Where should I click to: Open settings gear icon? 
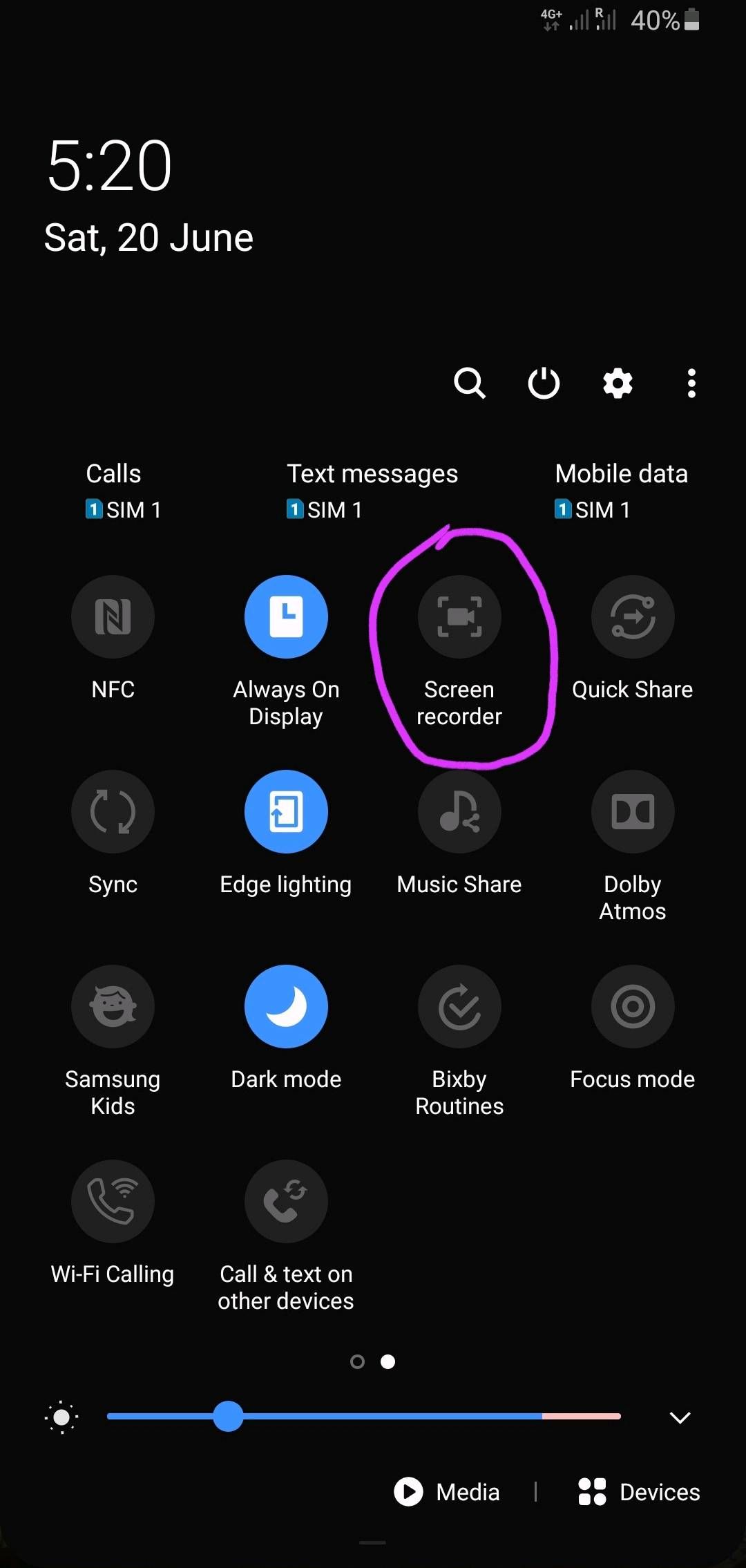[x=618, y=383]
